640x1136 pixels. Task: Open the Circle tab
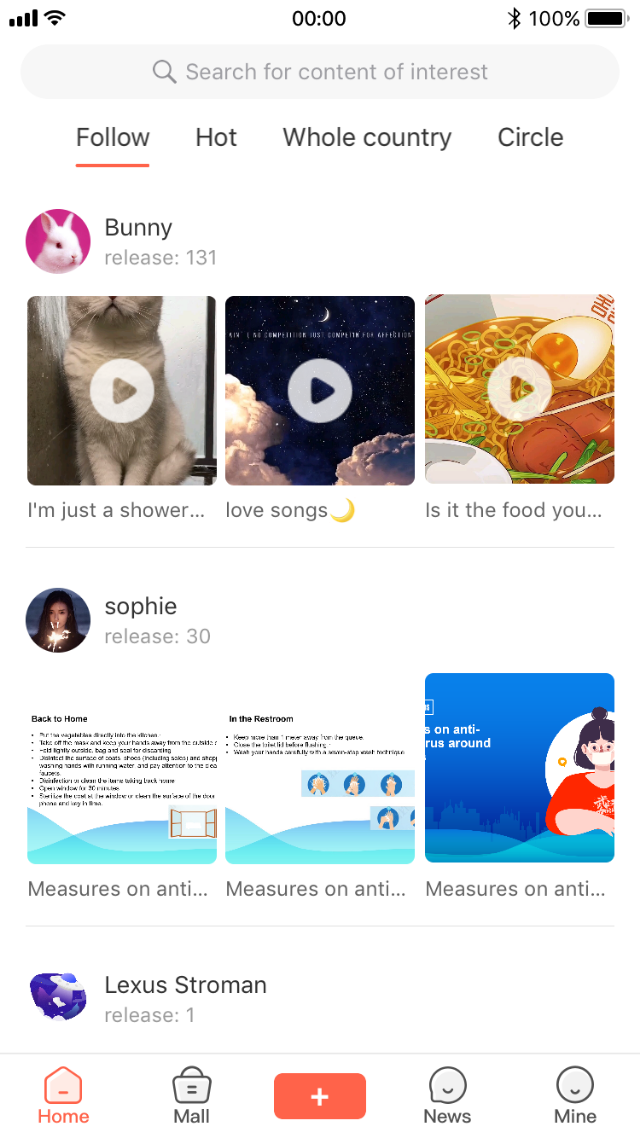(x=530, y=137)
